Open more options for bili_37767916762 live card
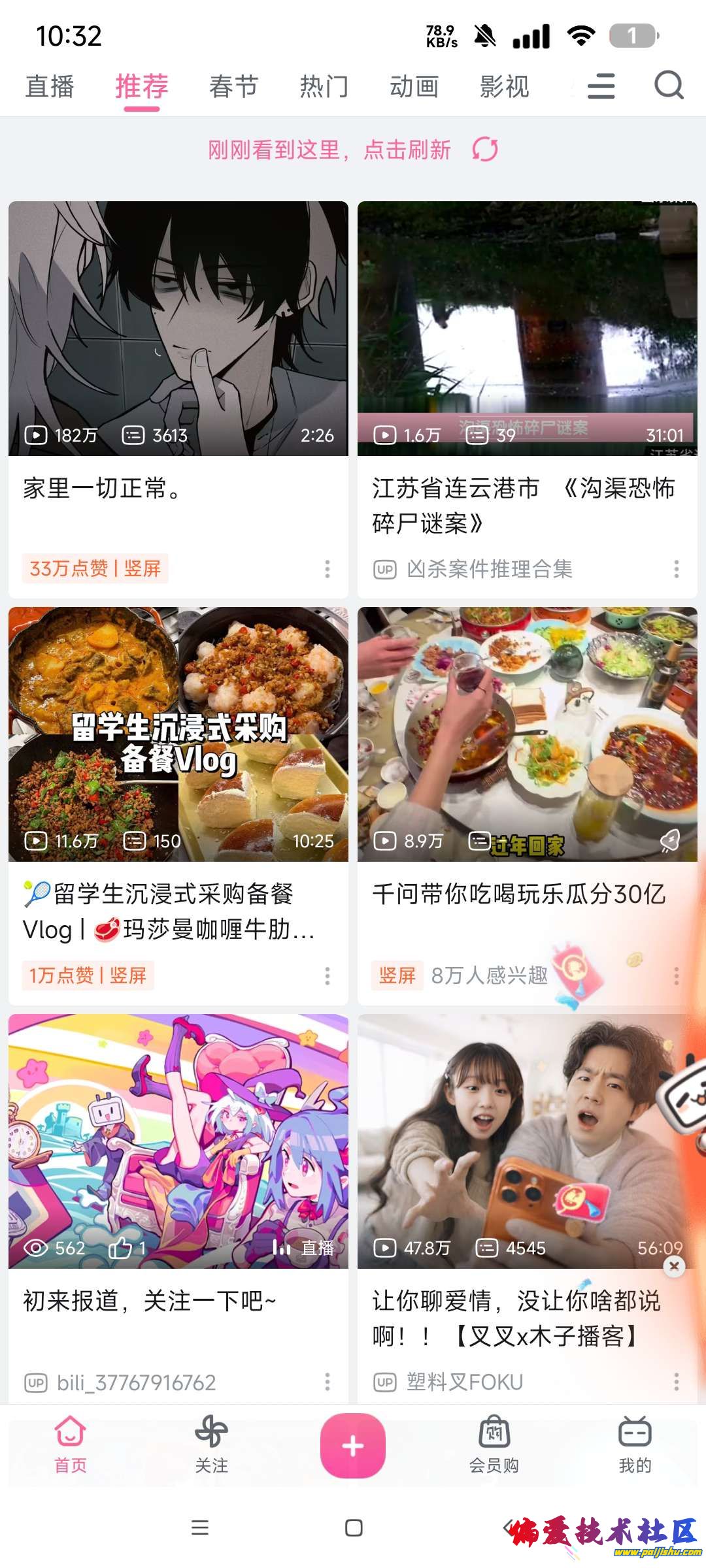This screenshot has width=706, height=1568. 327,1382
